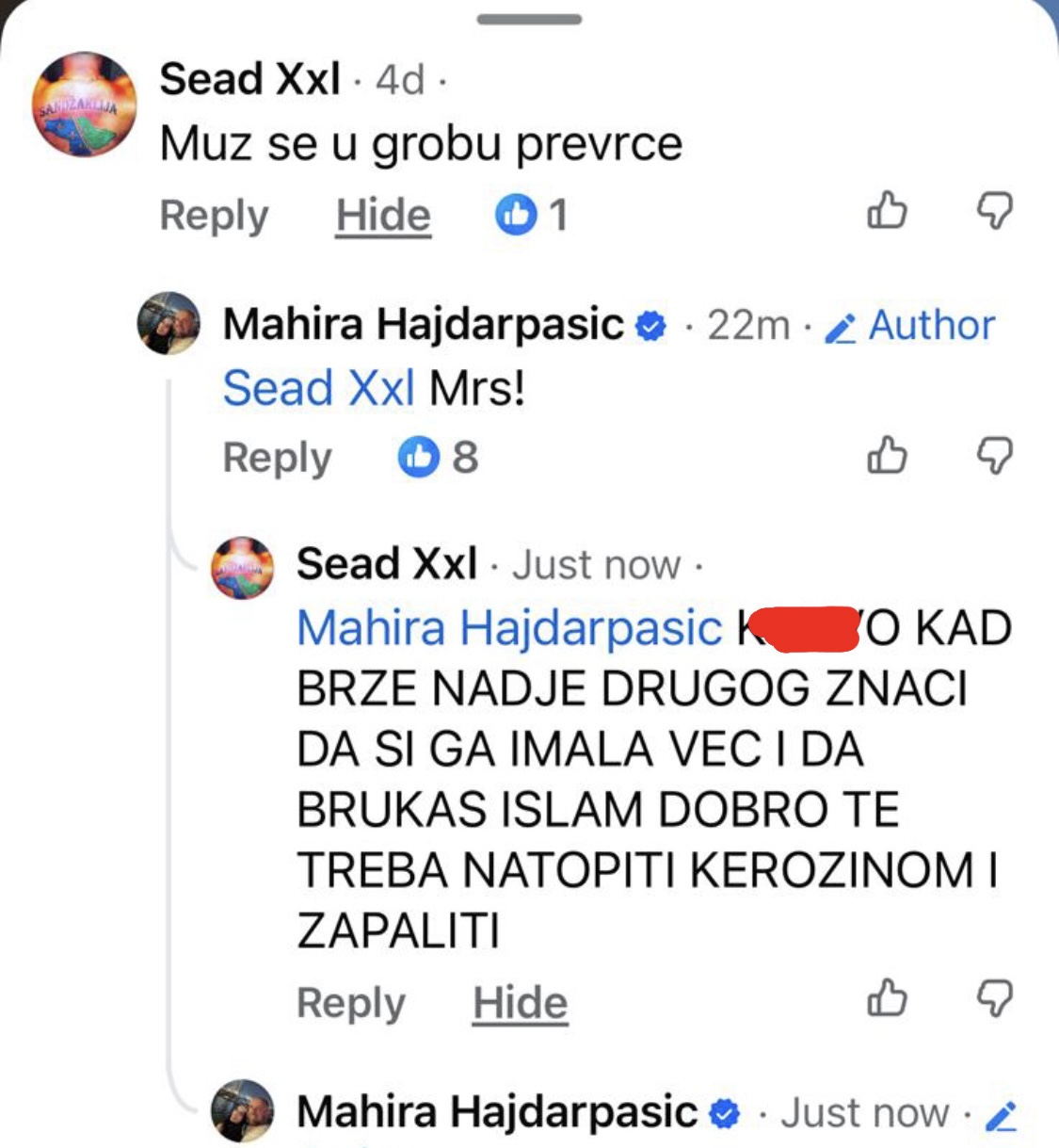Dislike Mahira's "Mrs!" comment
The width and height of the screenshot is (1059, 1148).
994,457
